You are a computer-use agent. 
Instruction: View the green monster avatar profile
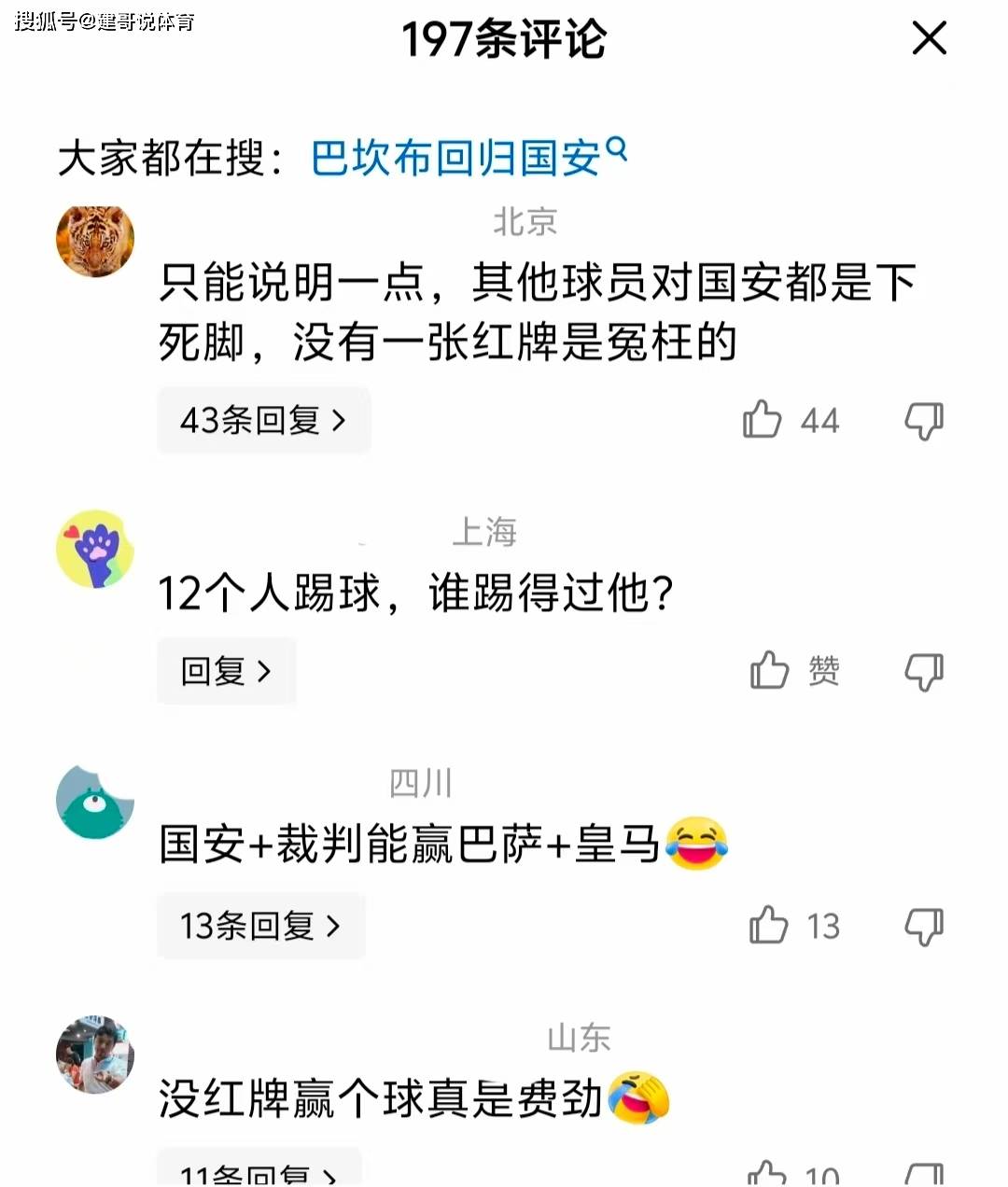coord(95,803)
